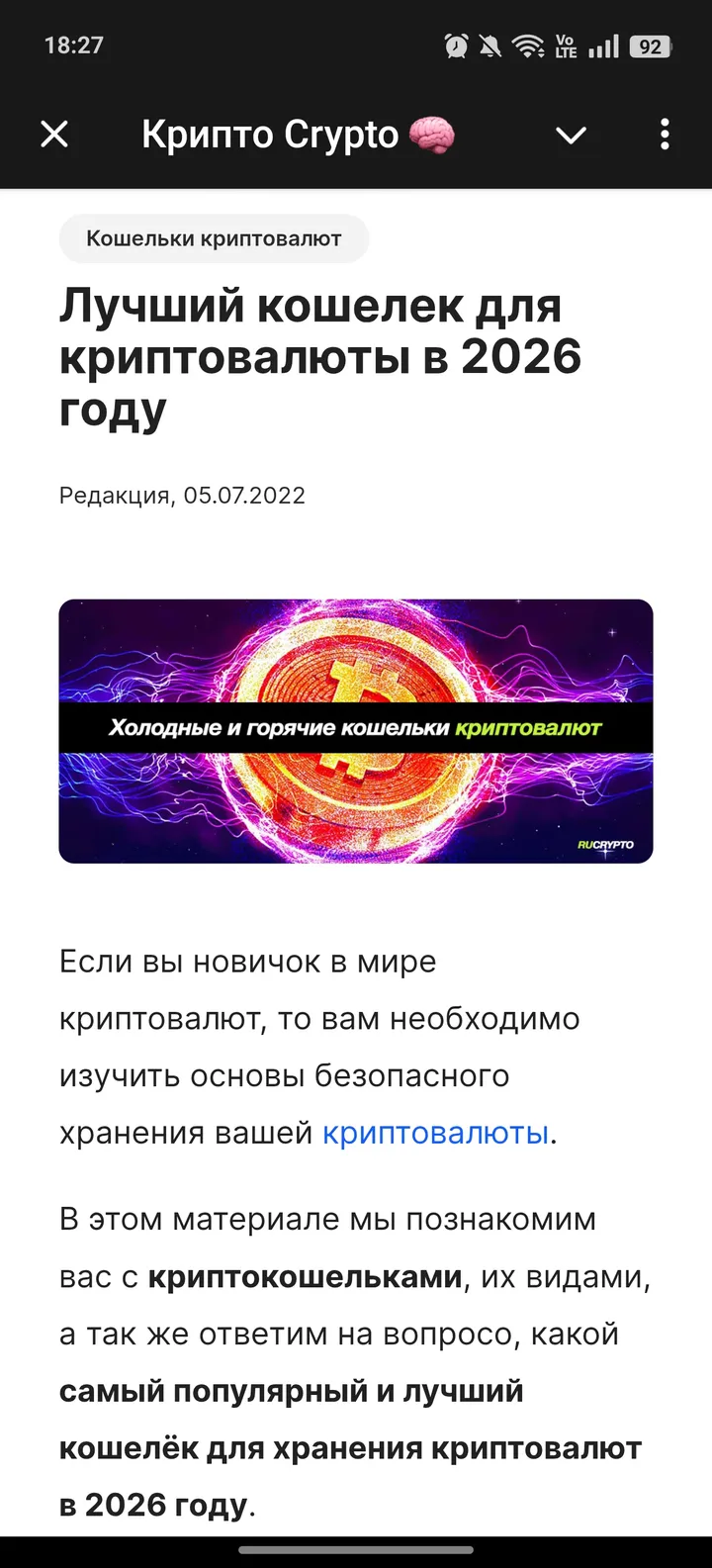The image size is (712, 1568).
Task: Expand the down-arrow chevron in the top bar
Action: point(571,136)
